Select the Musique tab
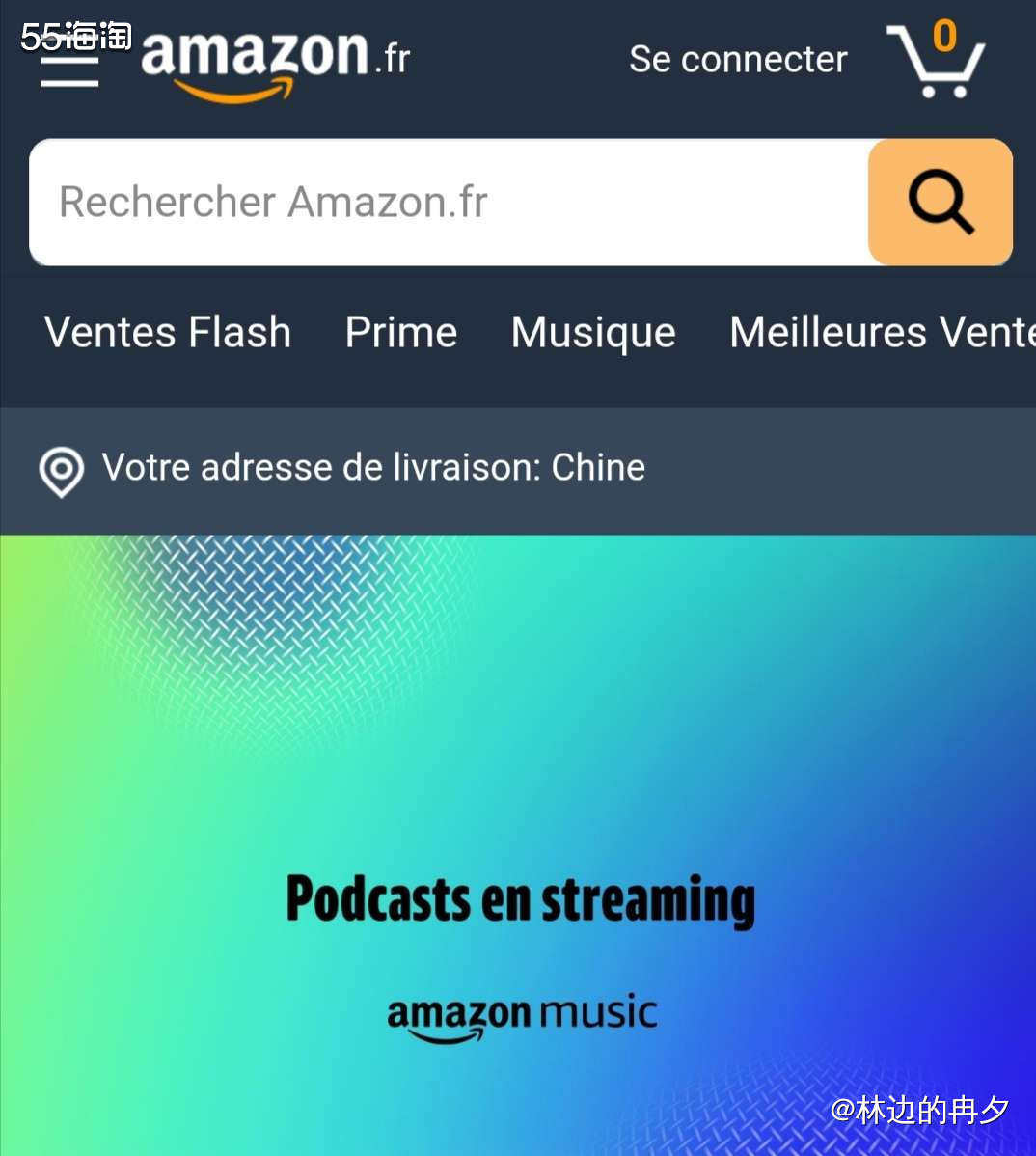Screen dimensions: 1036x1156 pos(593,333)
